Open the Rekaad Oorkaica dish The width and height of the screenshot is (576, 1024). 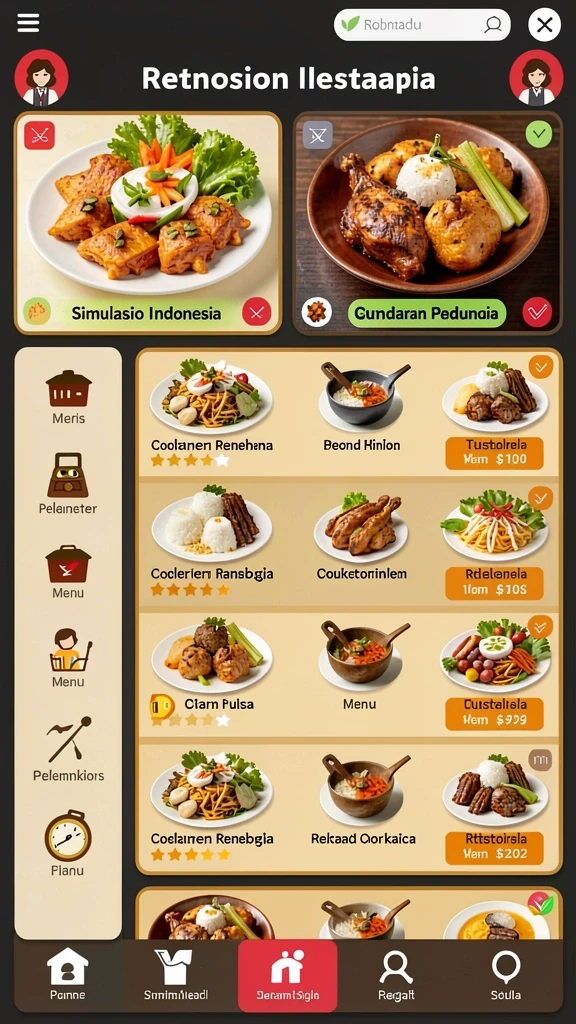click(363, 801)
